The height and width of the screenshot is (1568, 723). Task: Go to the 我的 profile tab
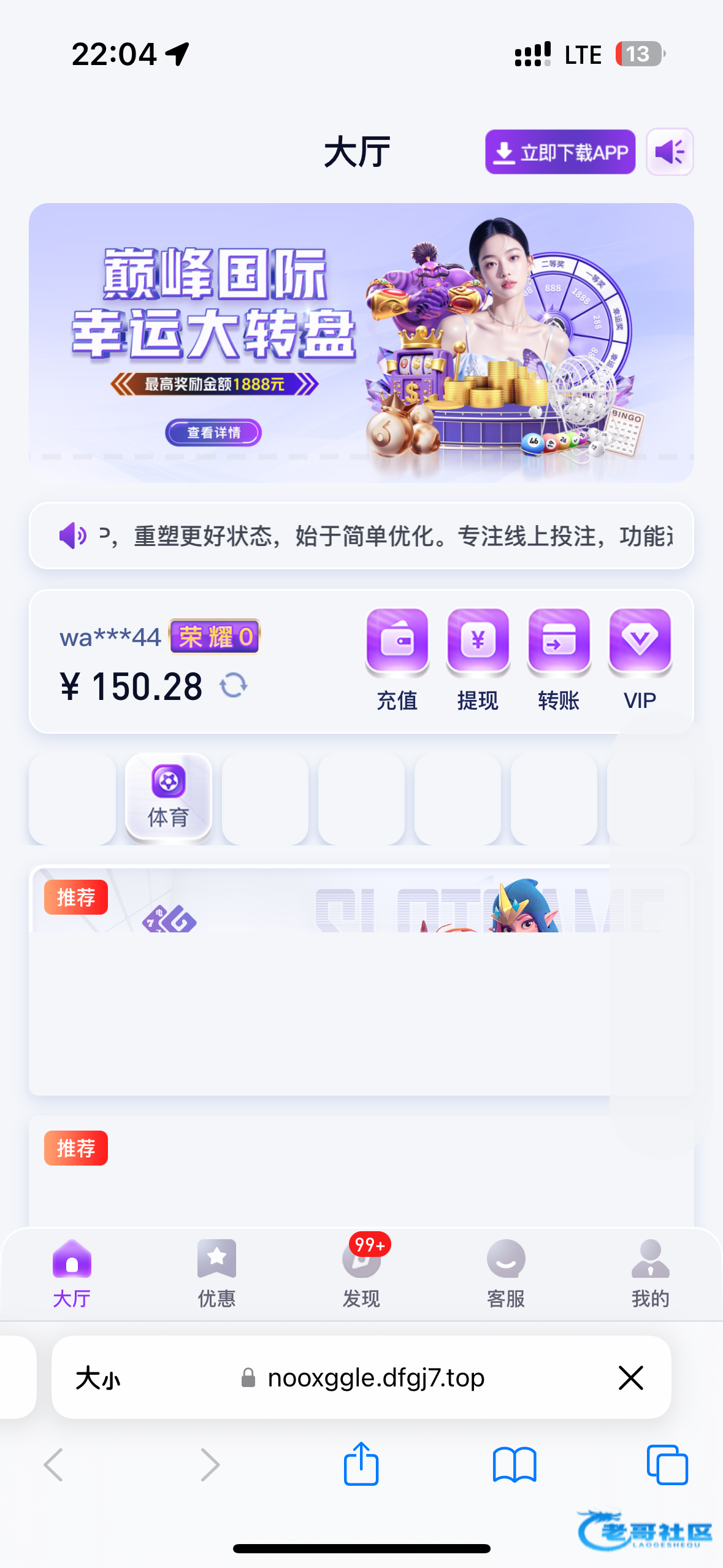coord(650,1272)
